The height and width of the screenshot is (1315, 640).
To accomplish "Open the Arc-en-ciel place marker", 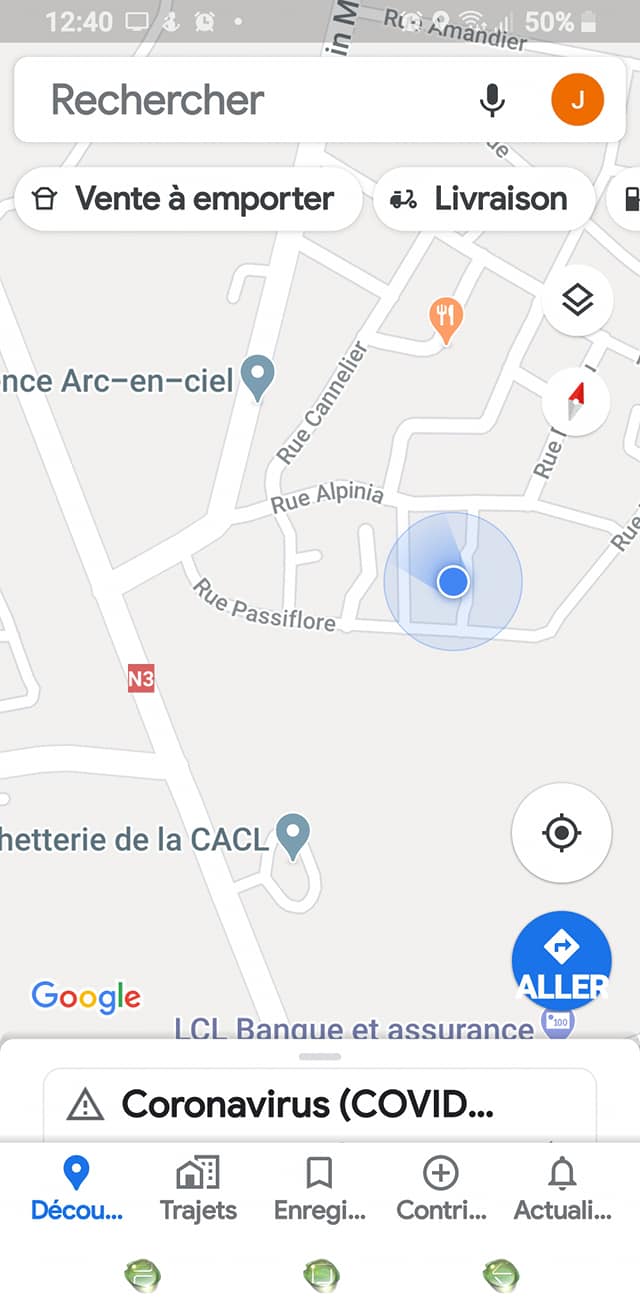I will pos(259,379).
